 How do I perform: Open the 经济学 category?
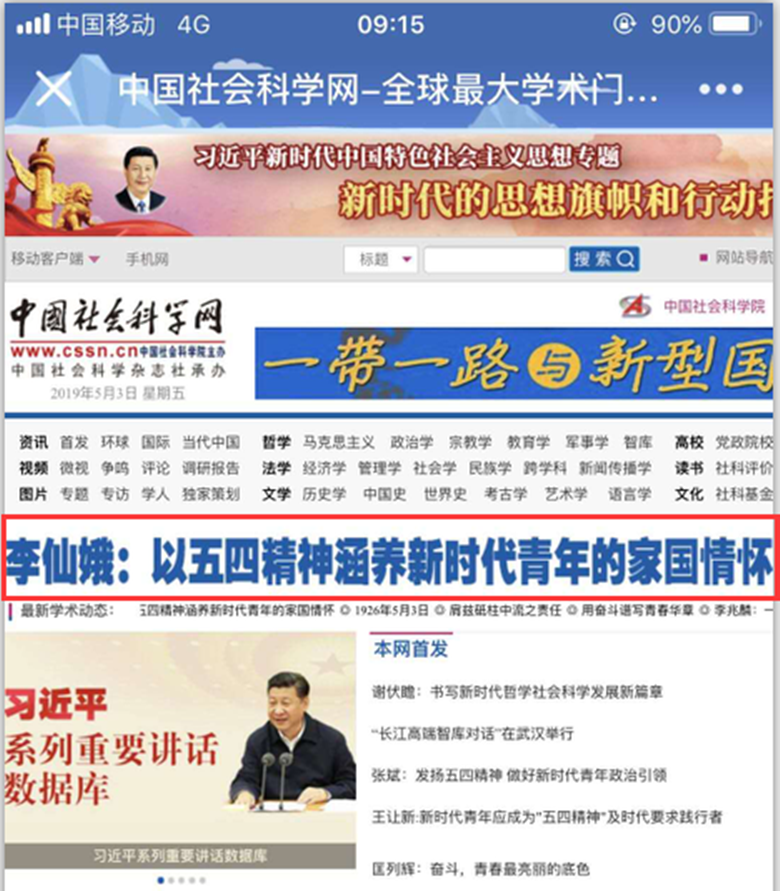pos(324,468)
